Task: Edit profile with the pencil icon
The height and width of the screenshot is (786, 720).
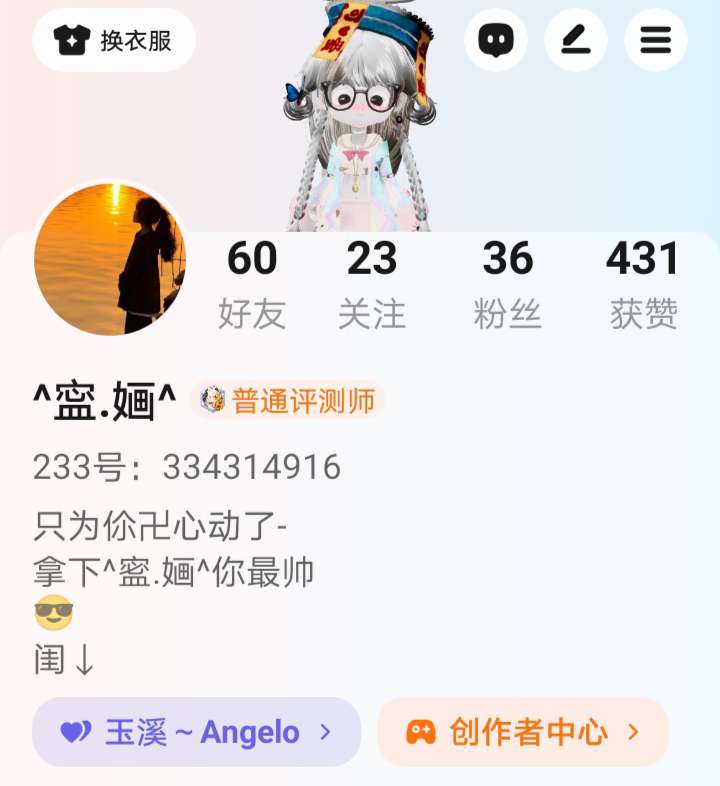Action: (x=576, y=40)
